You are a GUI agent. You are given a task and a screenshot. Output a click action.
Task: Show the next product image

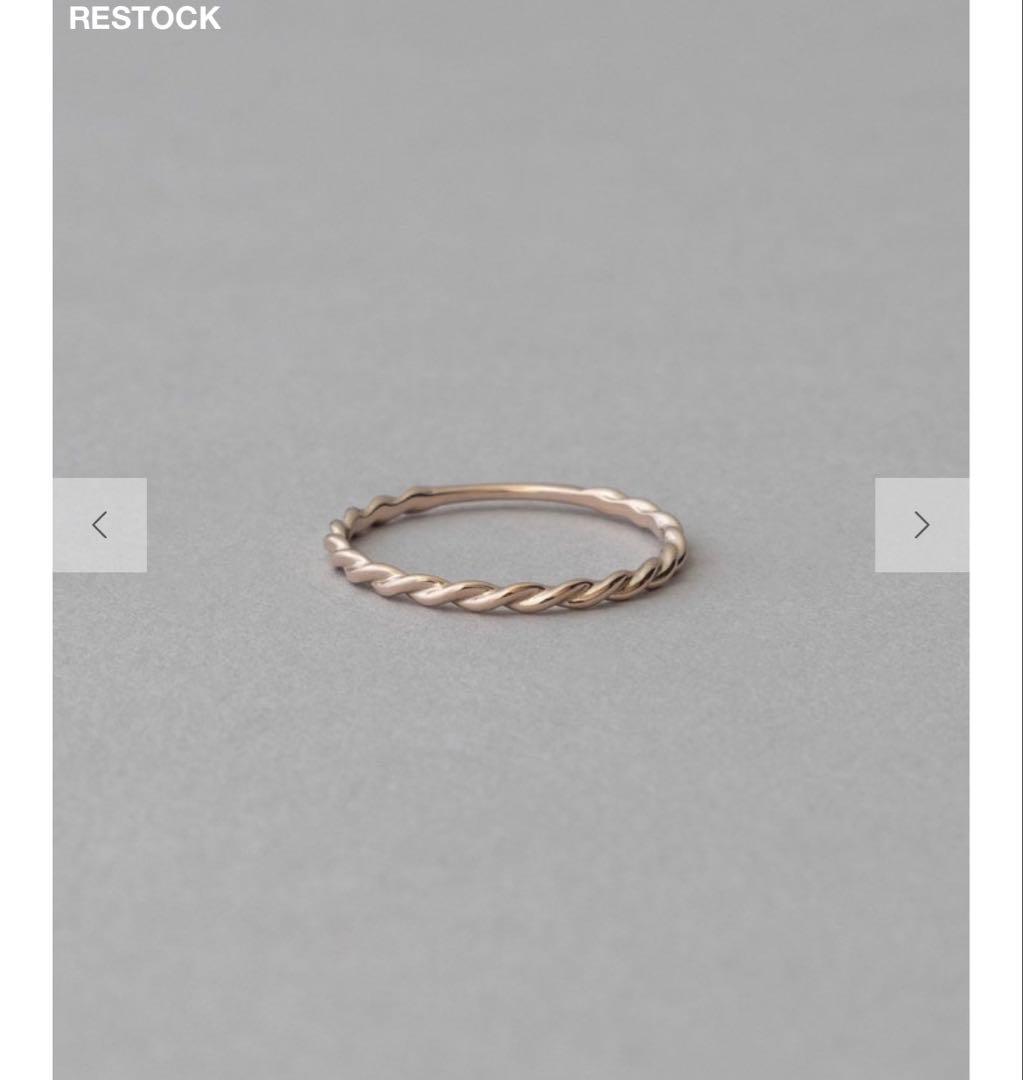(921, 525)
